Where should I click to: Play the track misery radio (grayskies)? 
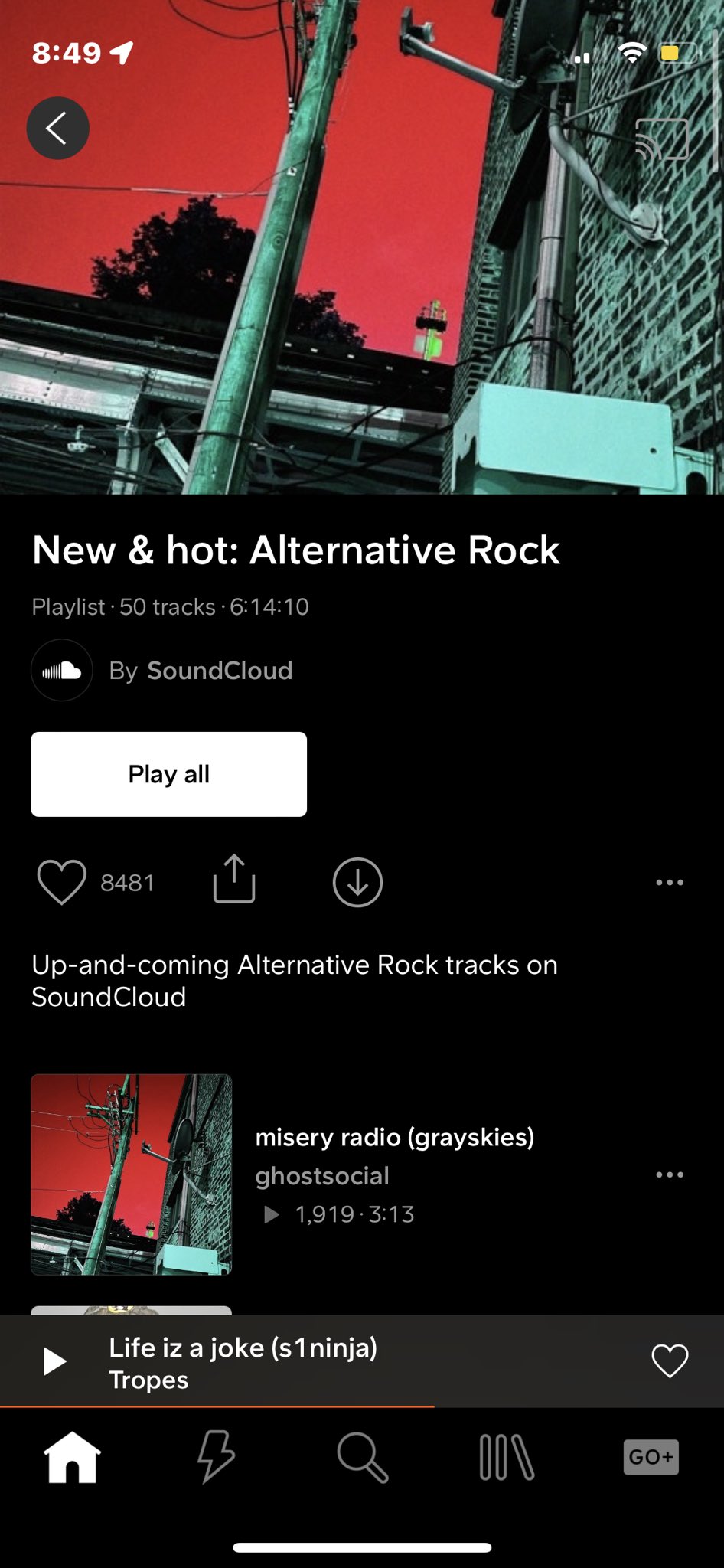point(394,1138)
